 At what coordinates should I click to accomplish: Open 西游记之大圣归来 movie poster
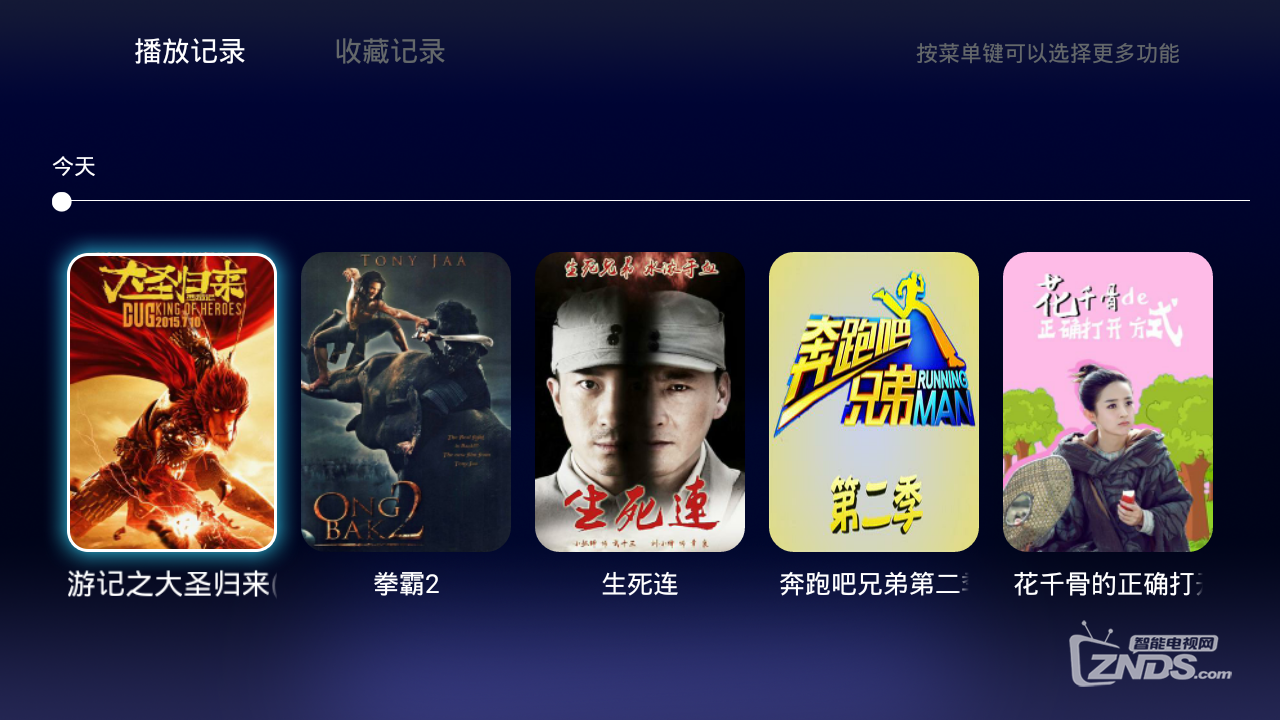click(x=172, y=402)
